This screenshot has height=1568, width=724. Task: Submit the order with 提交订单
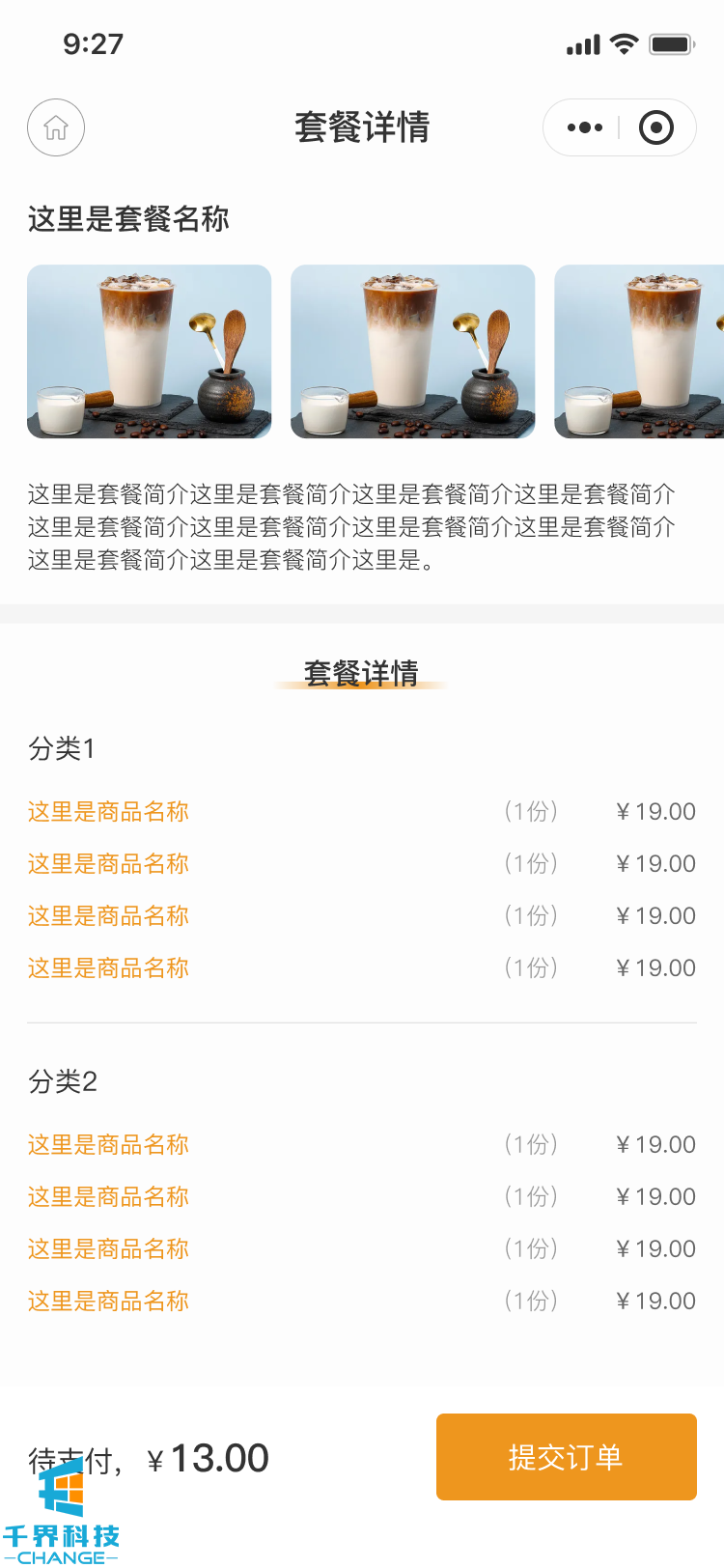click(x=566, y=1456)
